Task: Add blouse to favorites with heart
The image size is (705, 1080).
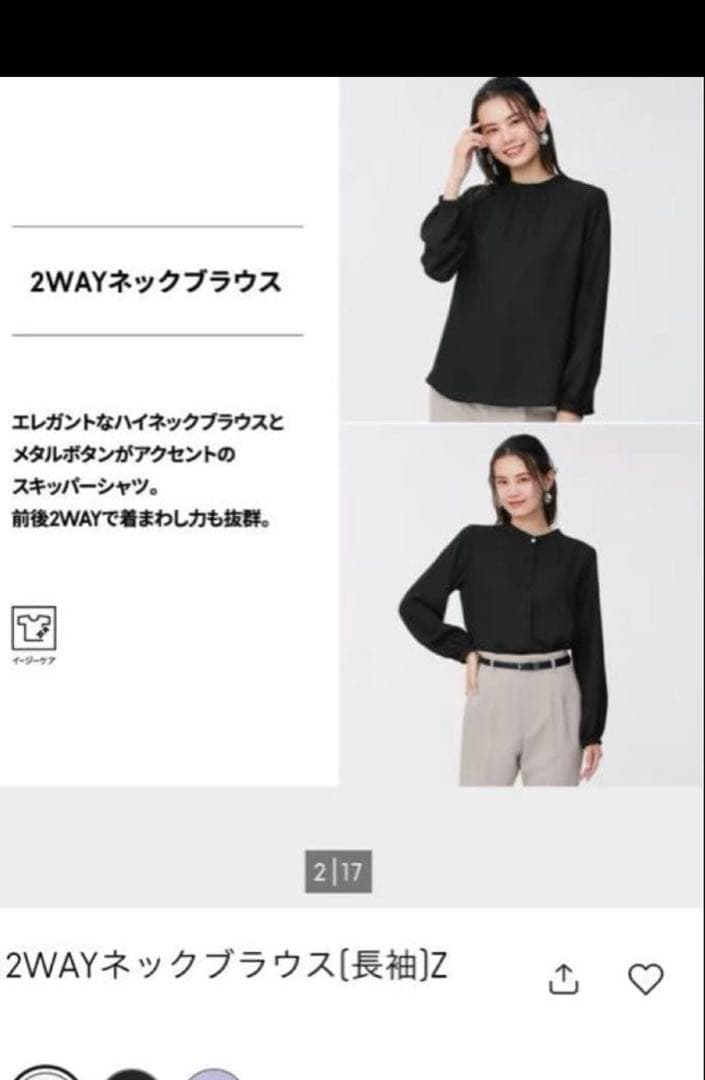Action: pos(646,979)
